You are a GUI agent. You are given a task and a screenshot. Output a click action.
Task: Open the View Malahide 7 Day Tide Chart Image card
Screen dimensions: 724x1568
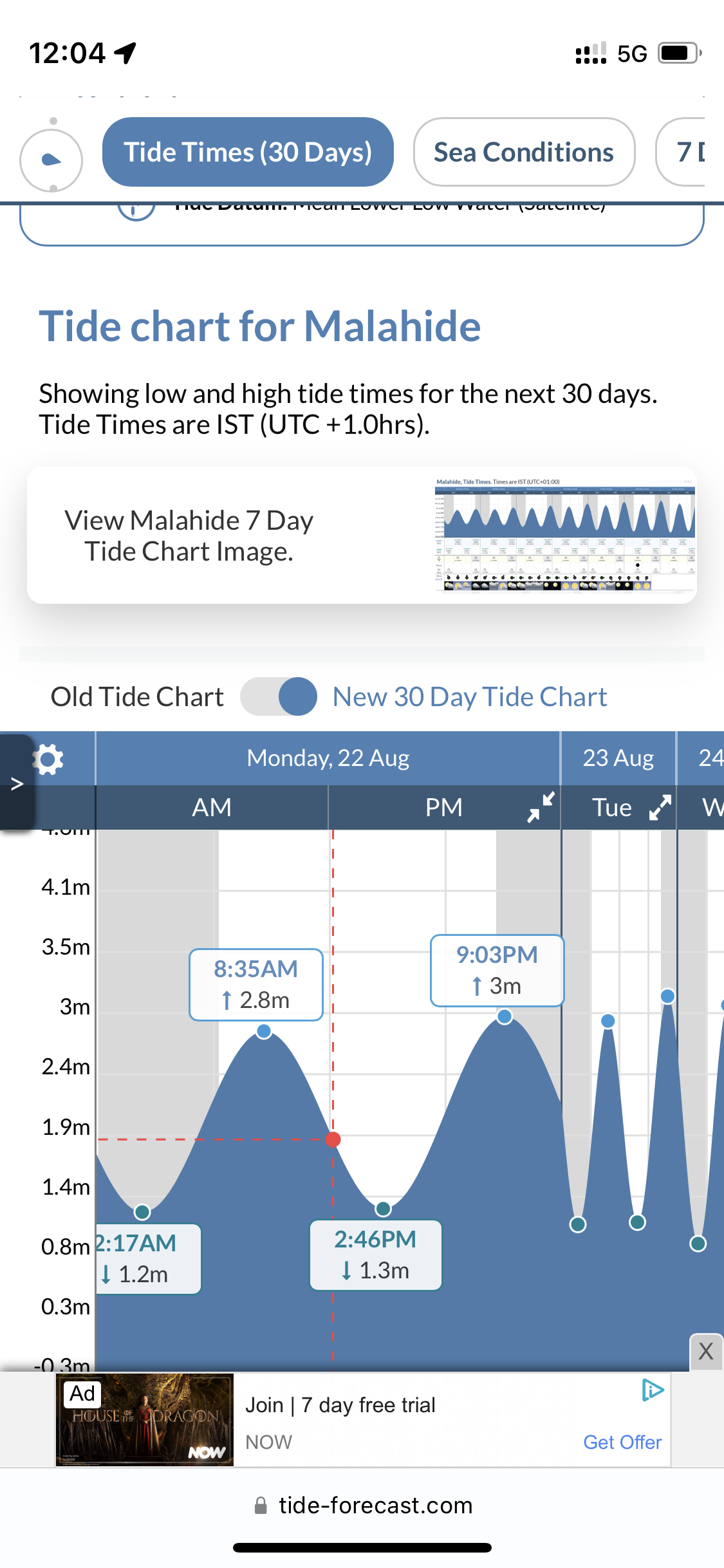362,536
